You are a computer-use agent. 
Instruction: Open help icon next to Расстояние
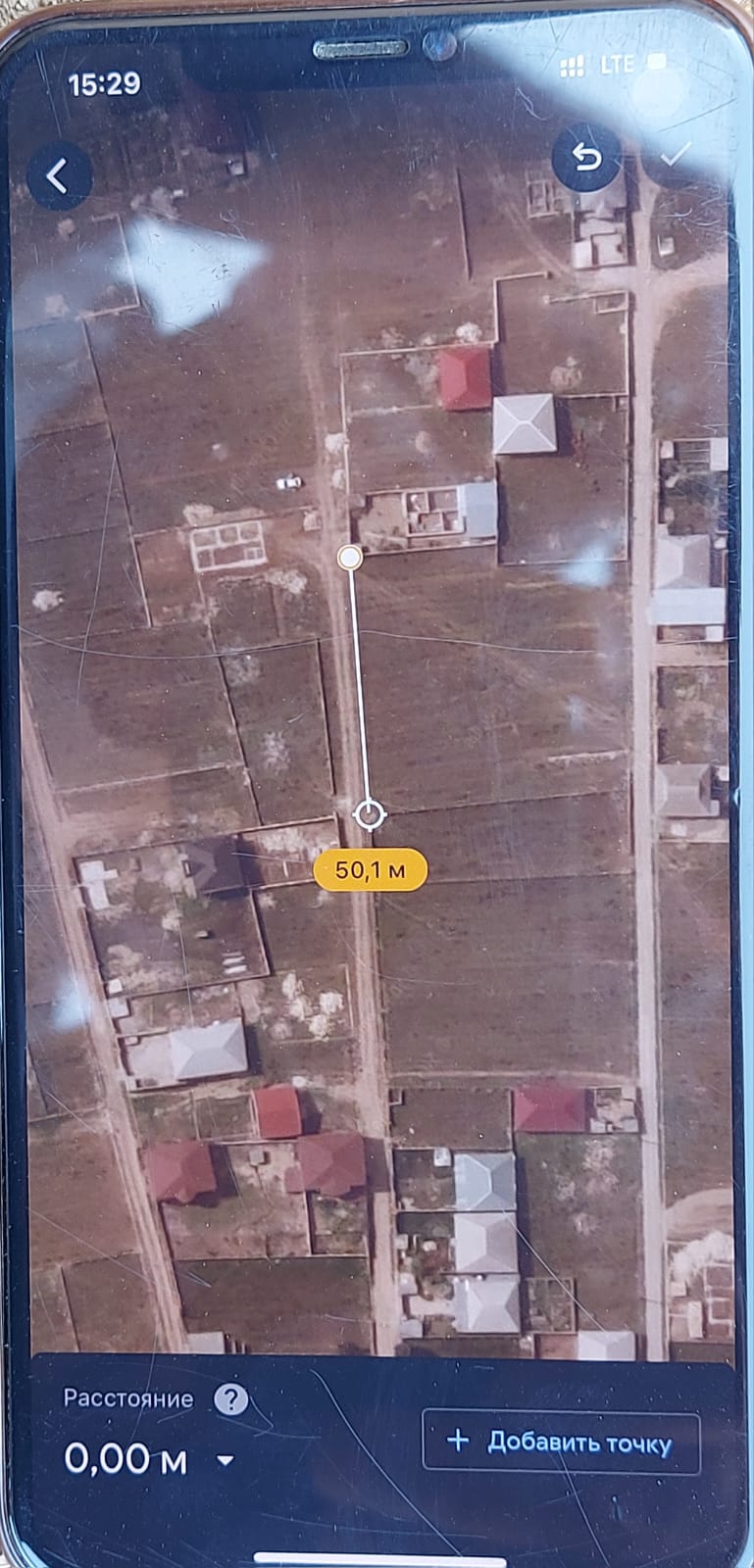230,1399
